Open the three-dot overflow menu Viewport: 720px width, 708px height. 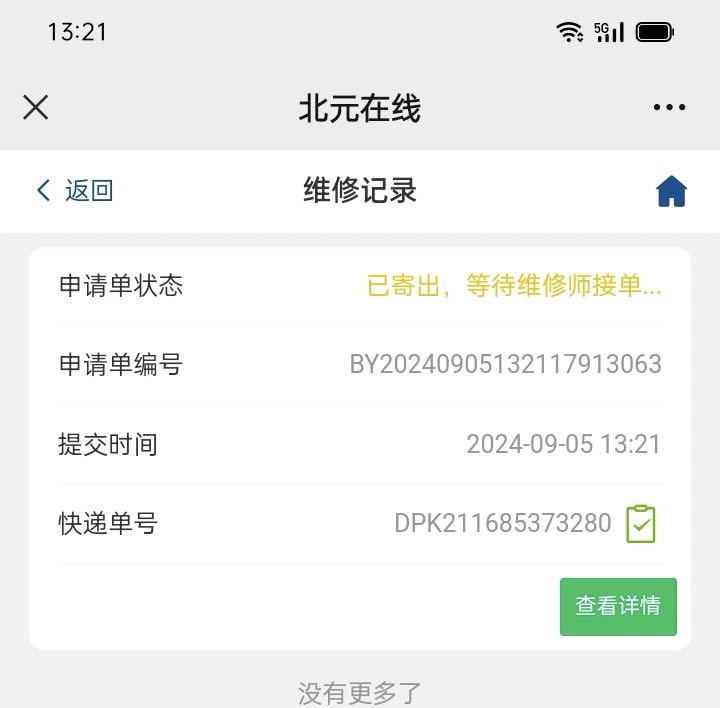click(x=669, y=107)
